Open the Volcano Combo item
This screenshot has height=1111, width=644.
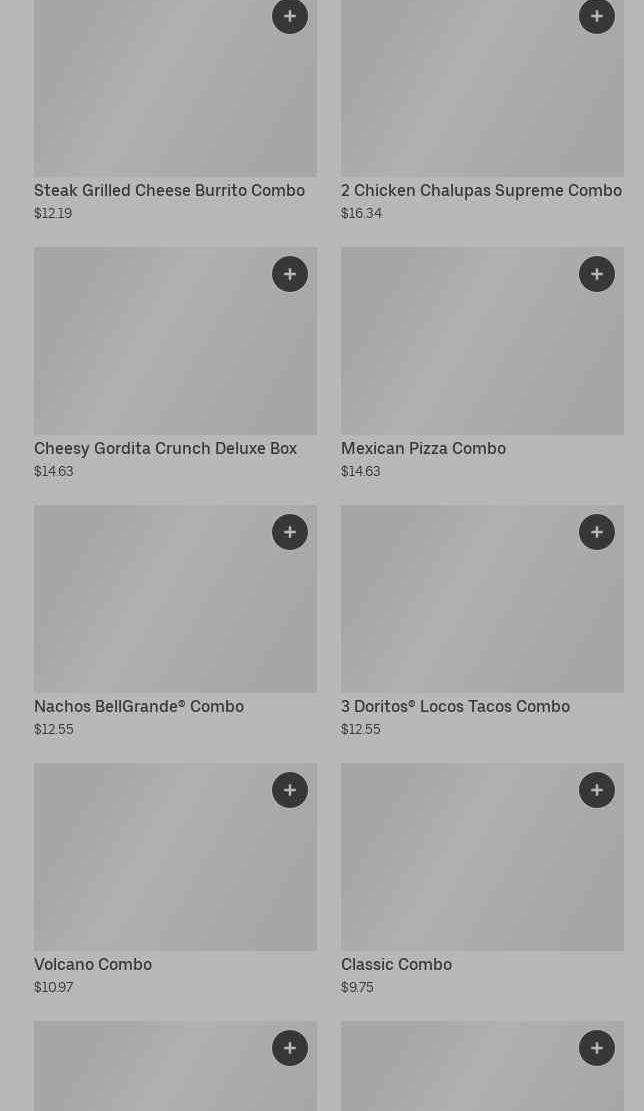93,965
